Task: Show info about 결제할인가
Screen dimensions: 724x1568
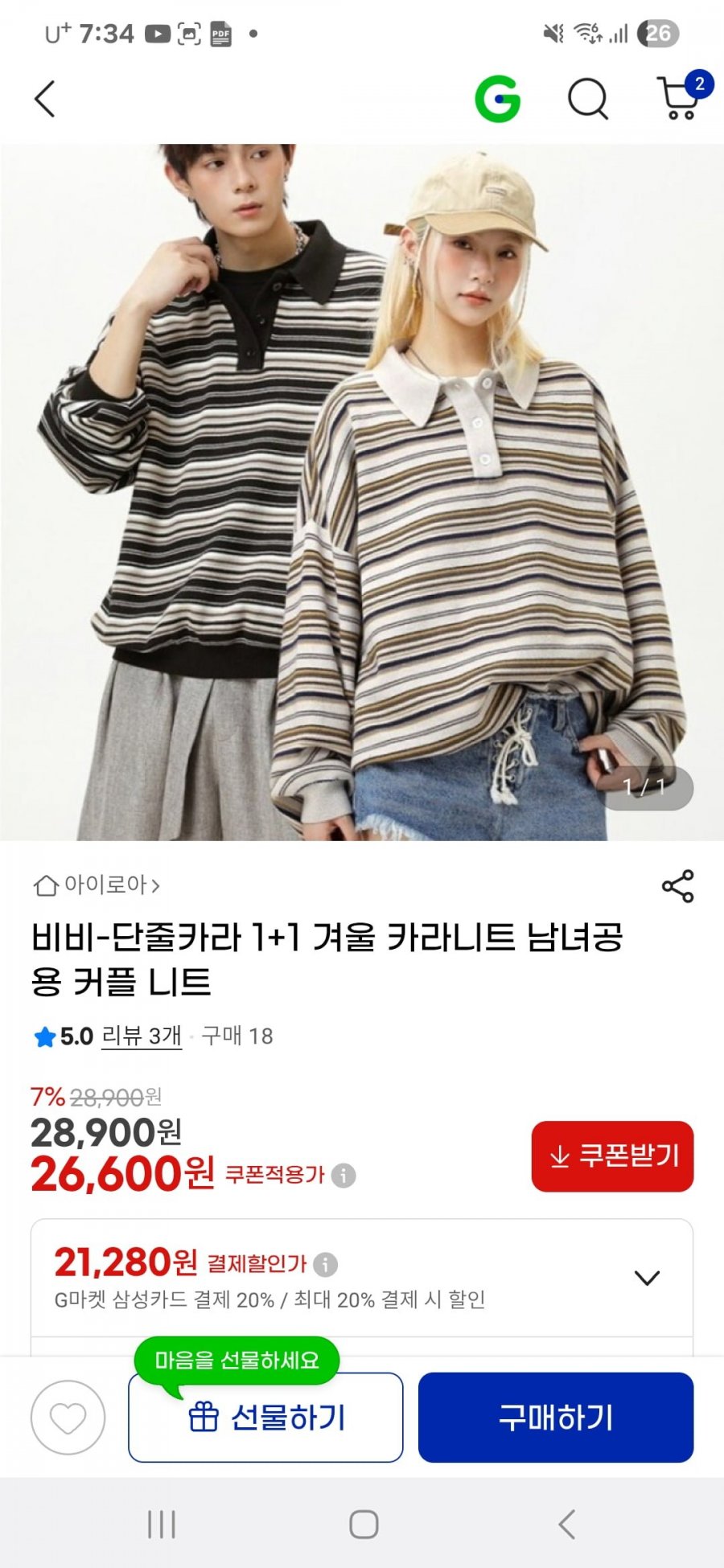Action: pyautogui.click(x=325, y=1264)
